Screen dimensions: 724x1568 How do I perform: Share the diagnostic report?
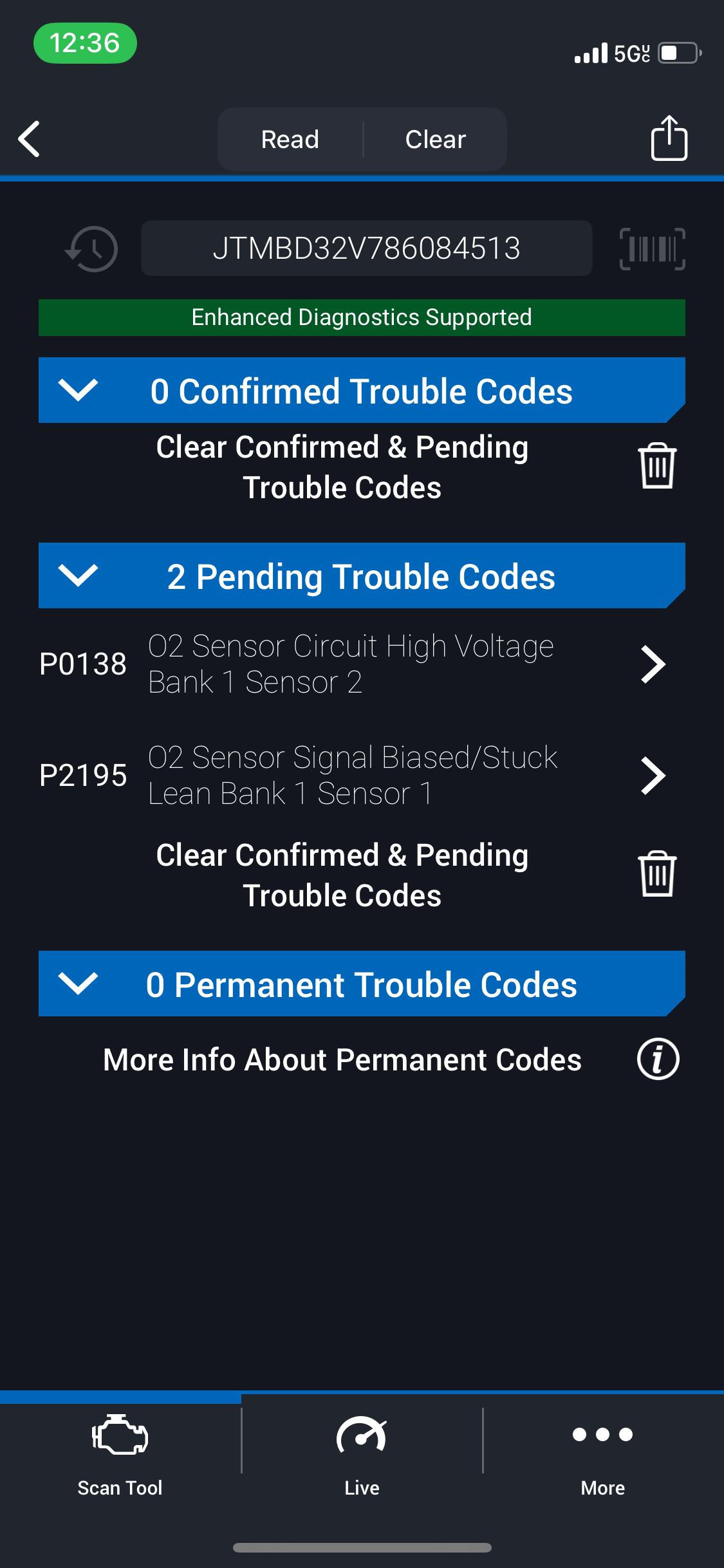pyautogui.click(x=669, y=137)
